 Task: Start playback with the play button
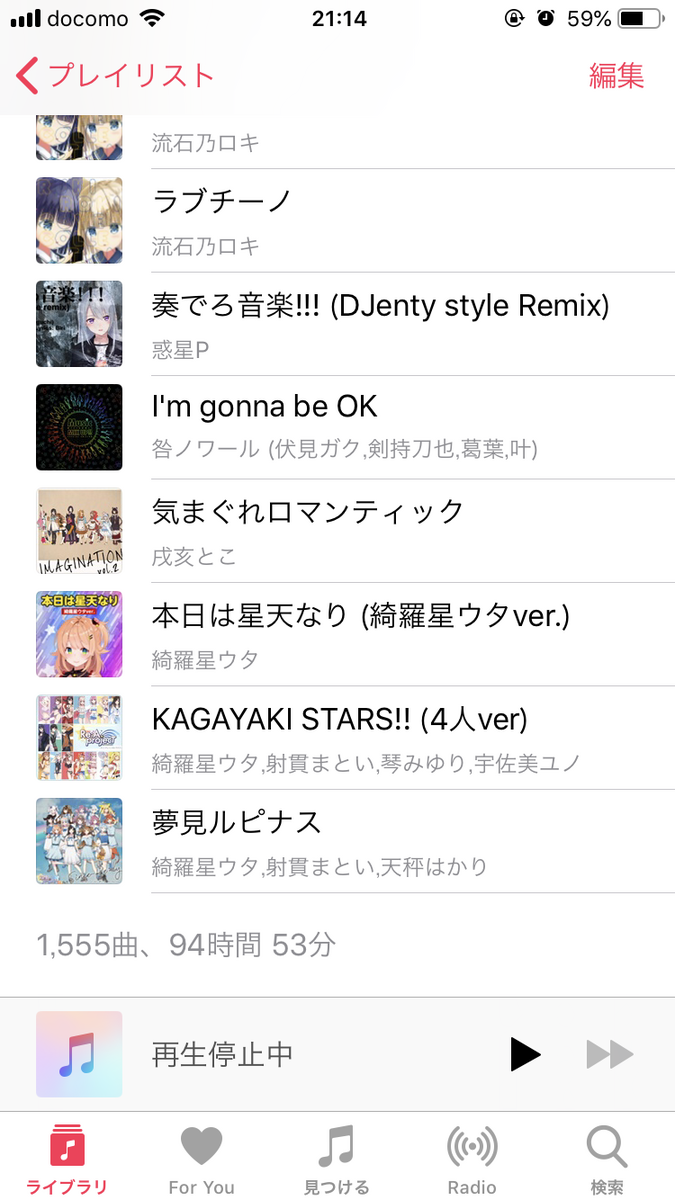coord(525,1054)
